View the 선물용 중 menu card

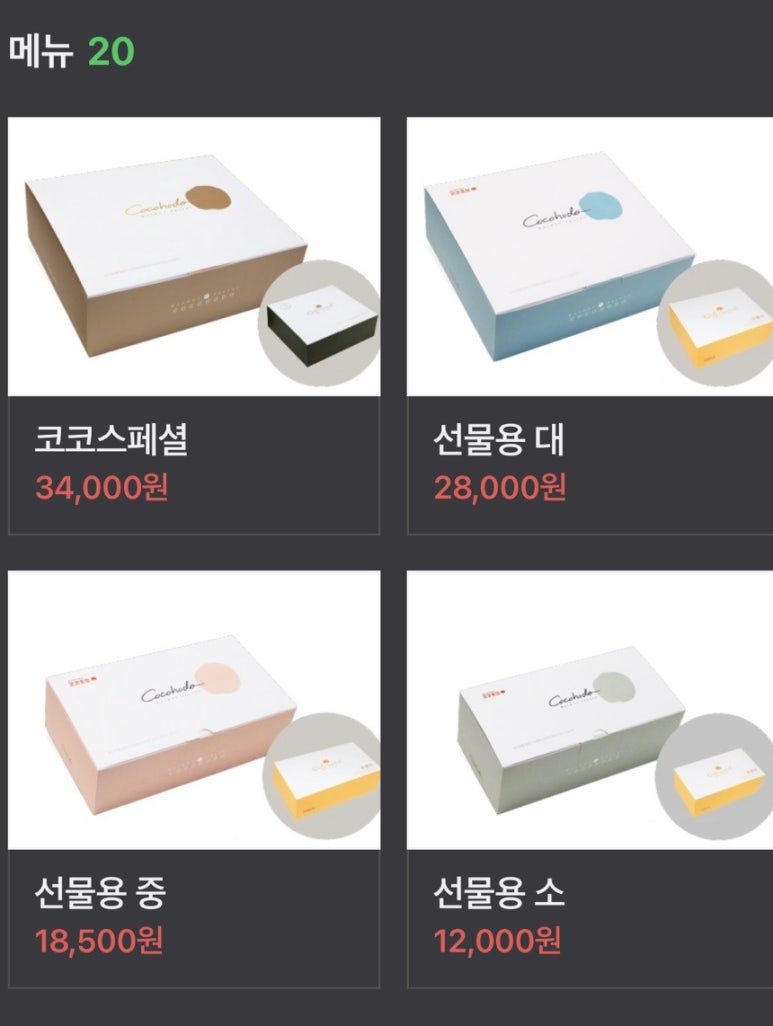click(194, 780)
